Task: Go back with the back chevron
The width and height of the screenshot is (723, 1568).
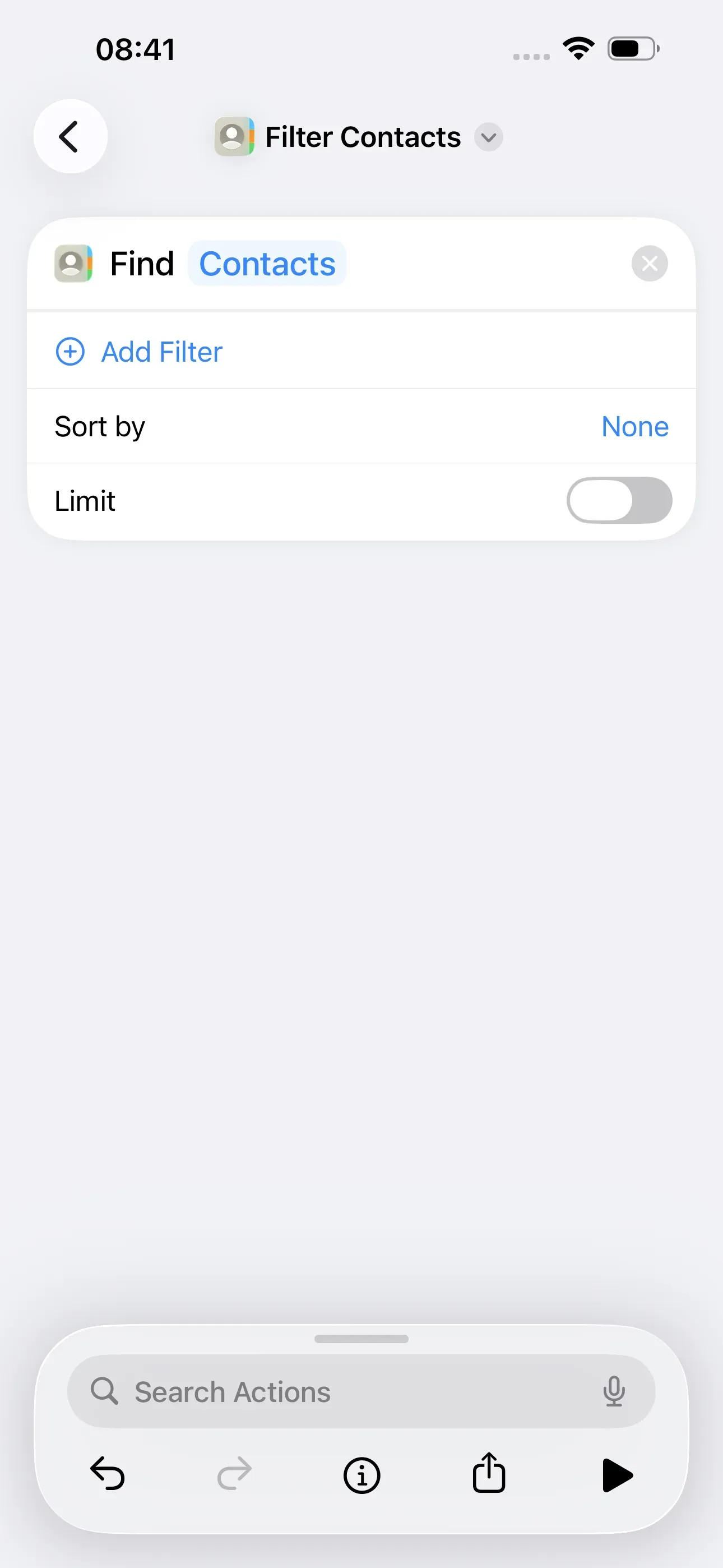Action: (x=70, y=136)
